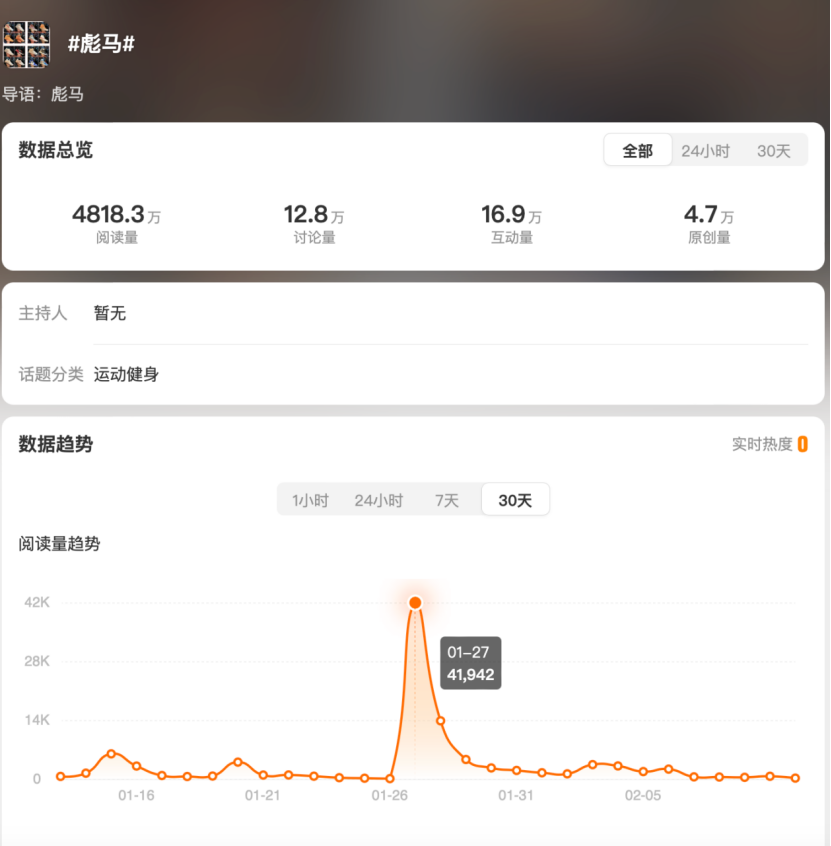Switch trend range to 7天
The height and width of the screenshot is (846, 831).
(446, 500)
